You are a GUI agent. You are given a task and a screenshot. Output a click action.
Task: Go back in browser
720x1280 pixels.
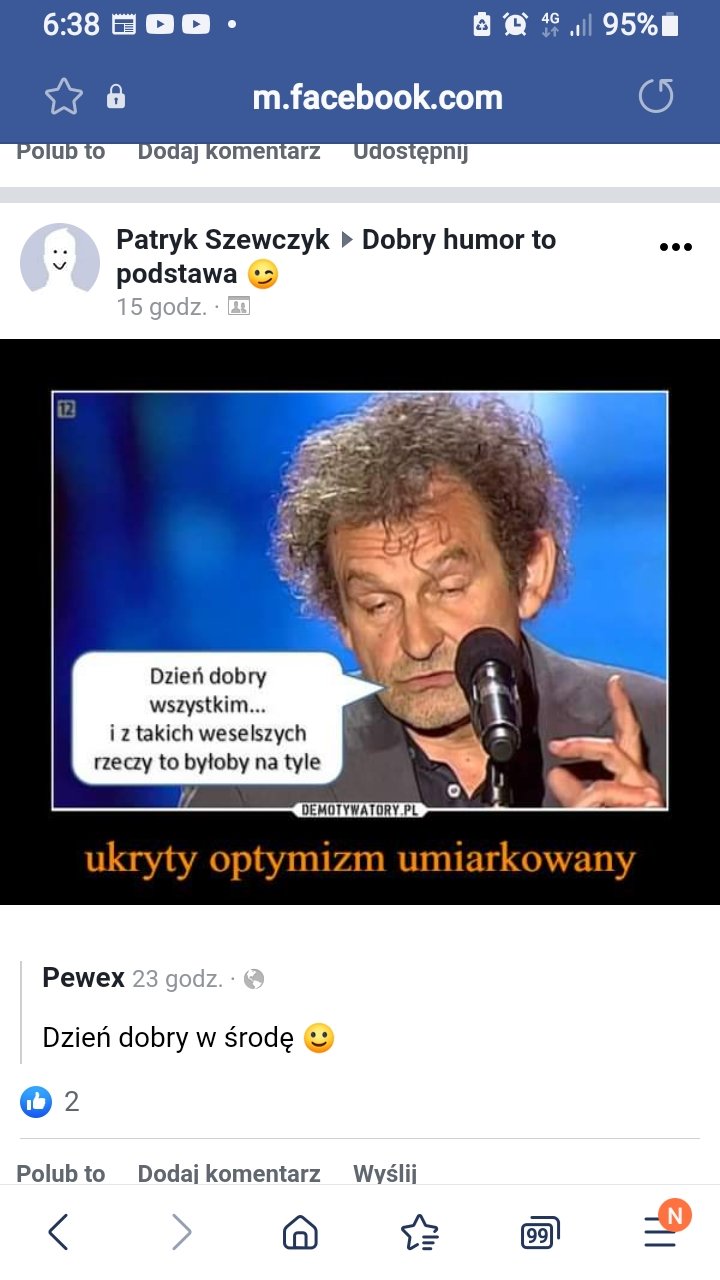(x=59, y=1232)
